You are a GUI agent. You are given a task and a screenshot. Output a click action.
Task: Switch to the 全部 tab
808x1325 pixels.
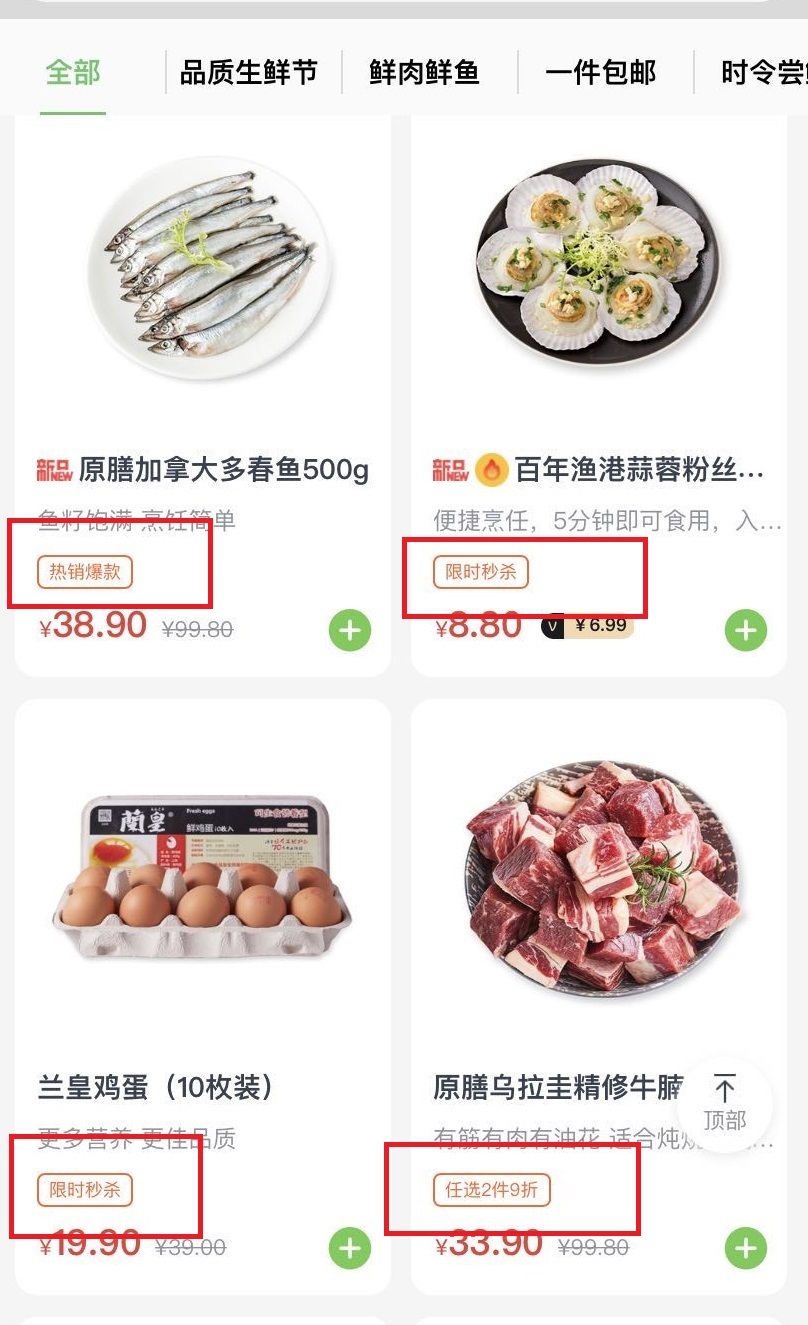pos(73,73)
